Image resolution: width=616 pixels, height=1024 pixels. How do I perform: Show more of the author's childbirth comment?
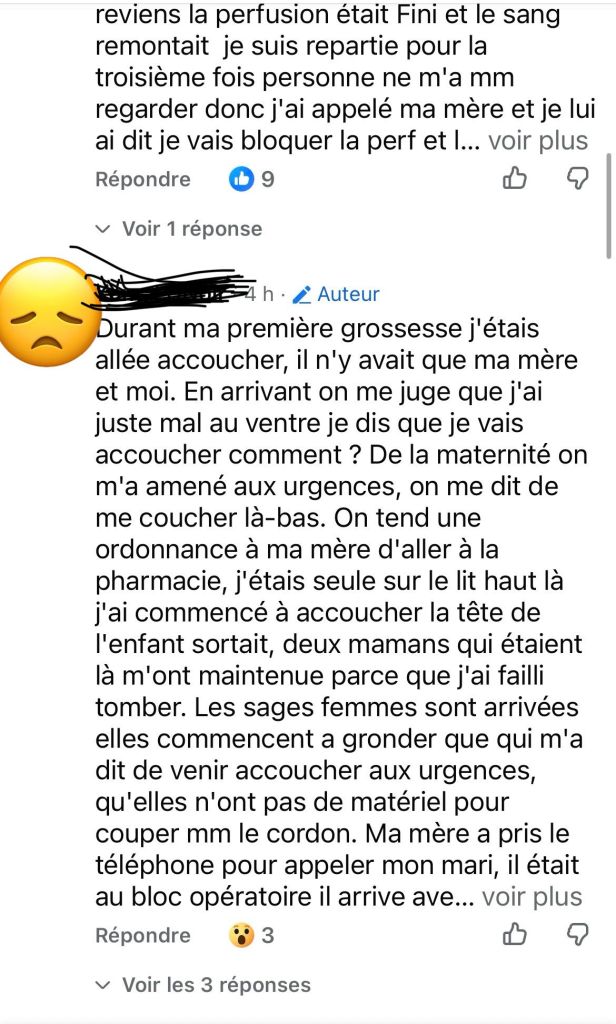click(x=531, y=896)
